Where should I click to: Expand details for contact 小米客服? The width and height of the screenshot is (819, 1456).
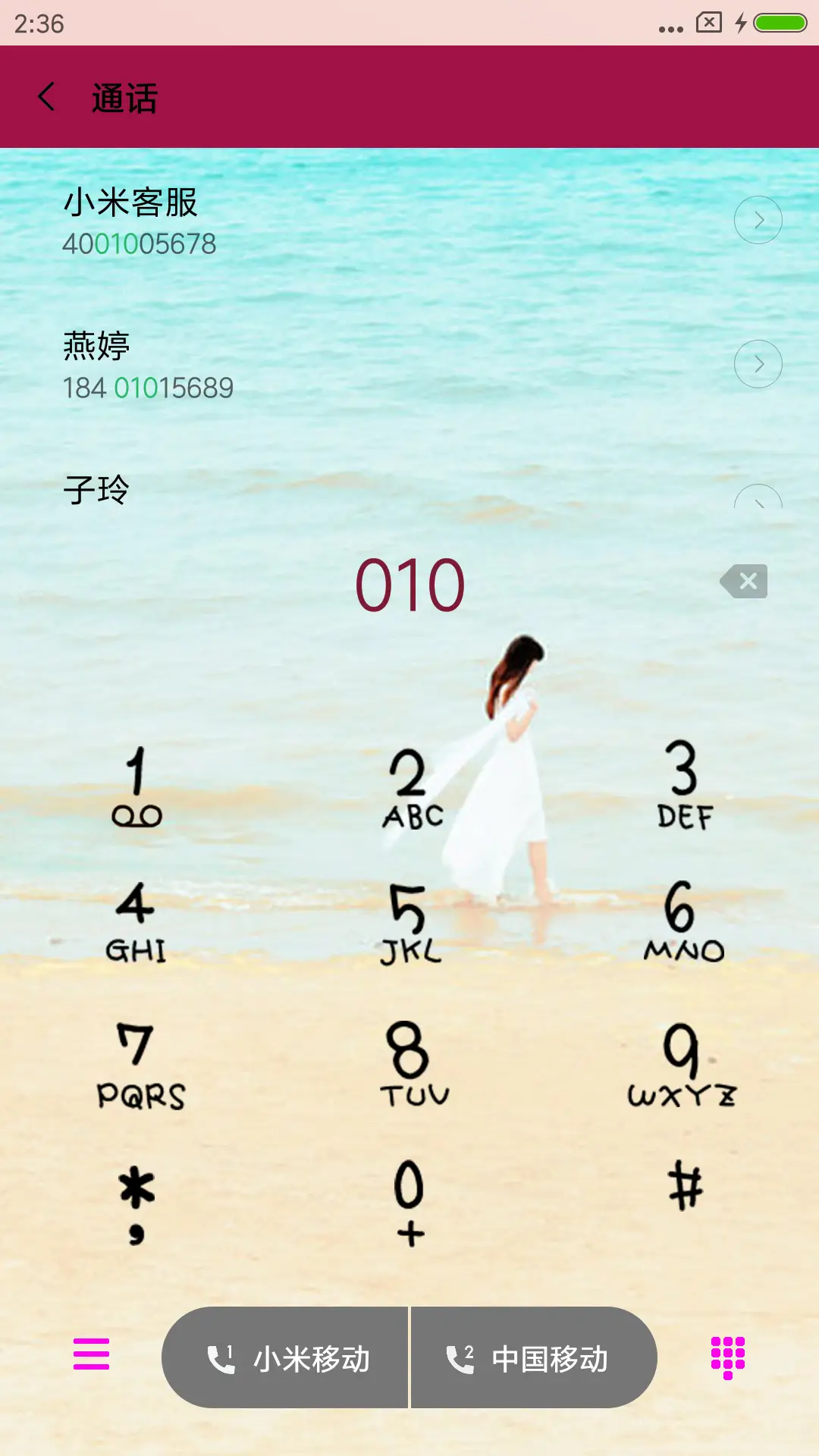tap(759, 219)
